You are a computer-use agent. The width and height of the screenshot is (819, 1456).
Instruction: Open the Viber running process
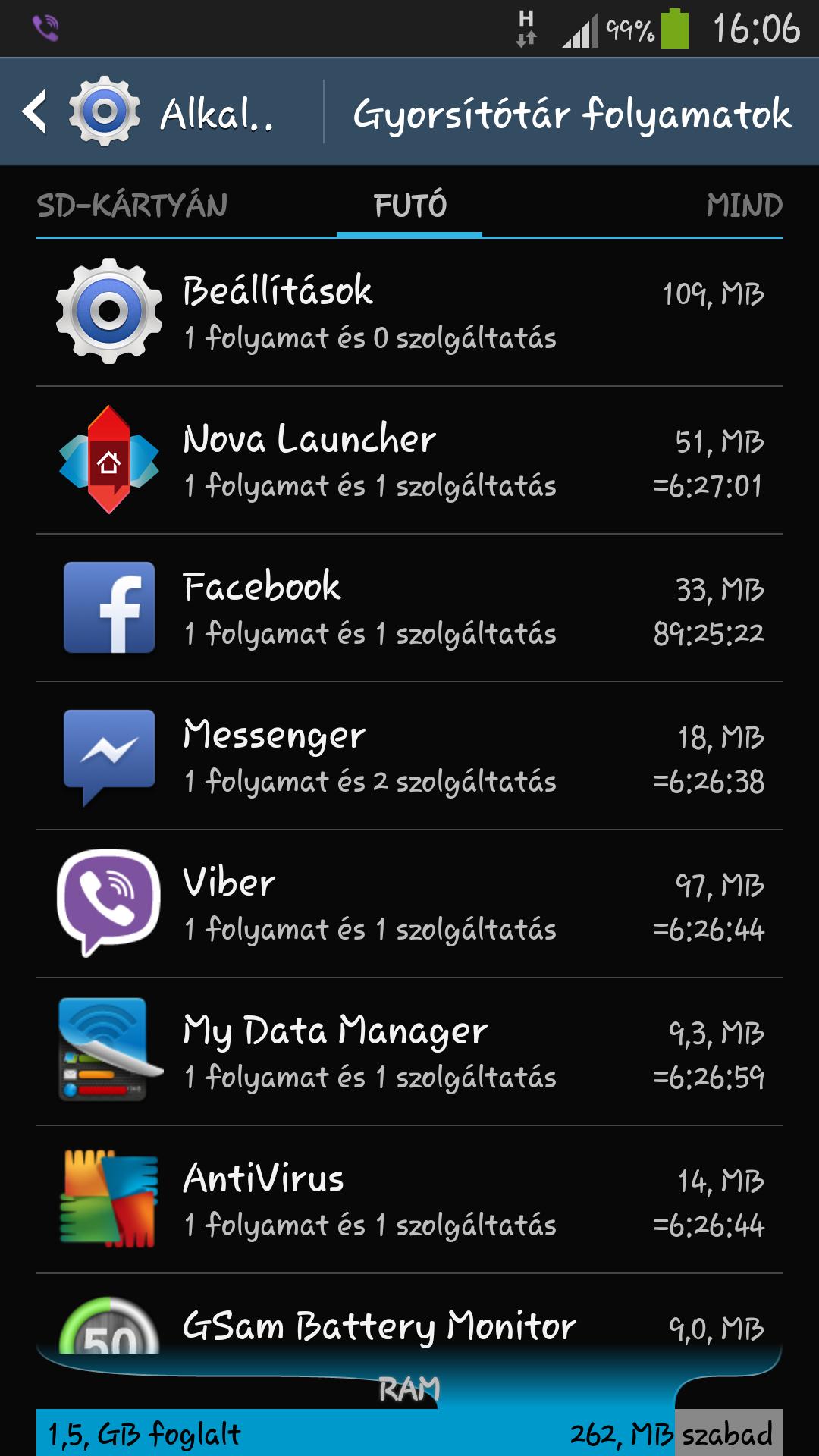[x=409, y=904]
